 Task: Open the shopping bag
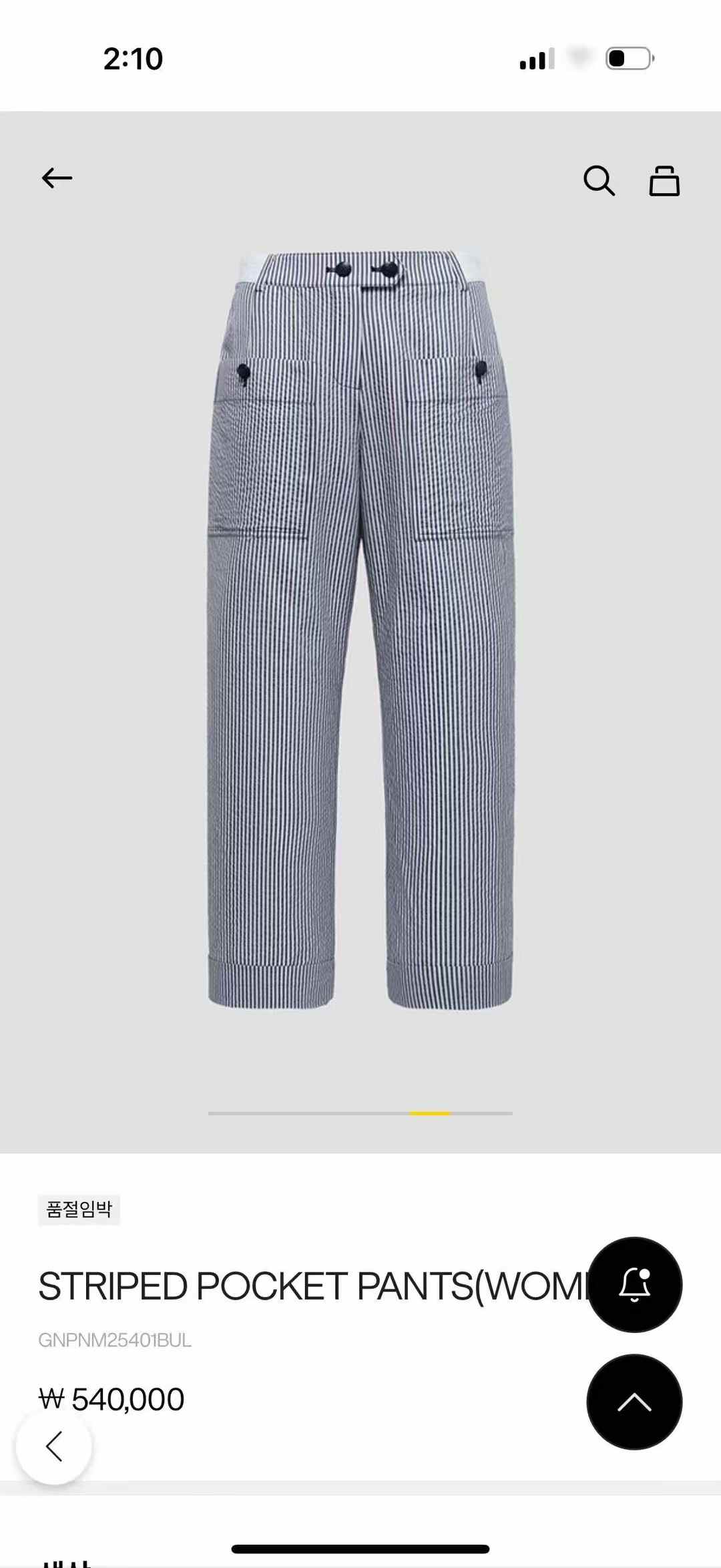point(664,180)
